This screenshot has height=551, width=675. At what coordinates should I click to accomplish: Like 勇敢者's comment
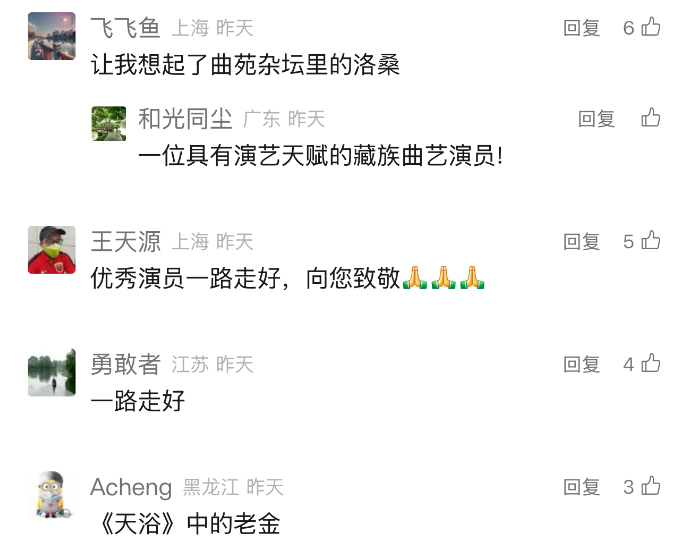650,364
